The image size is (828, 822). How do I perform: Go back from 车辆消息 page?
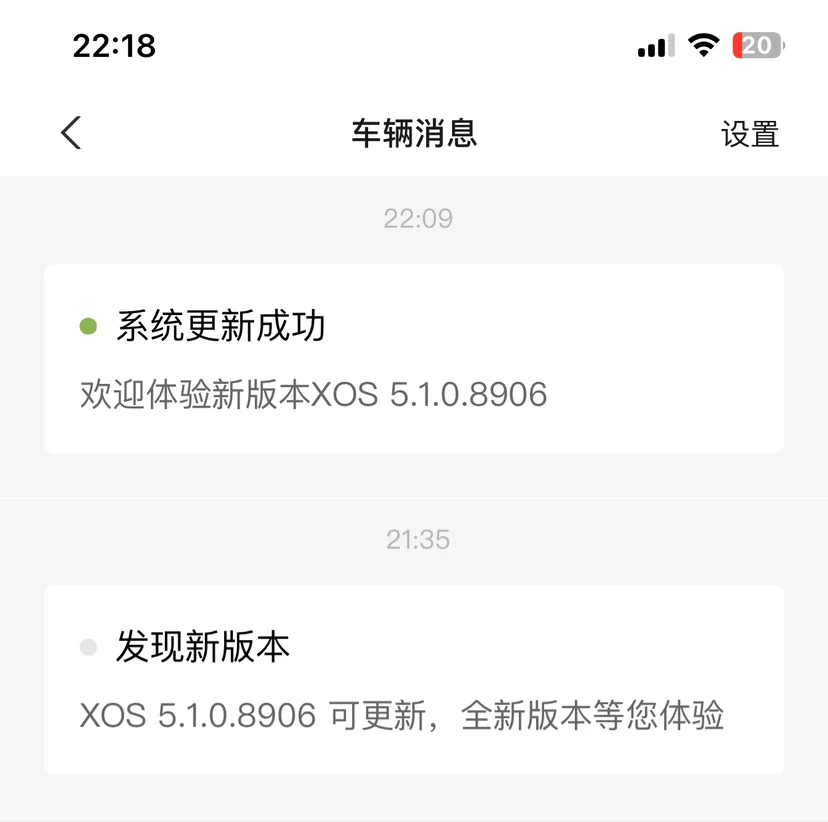[x=71, y=133]
